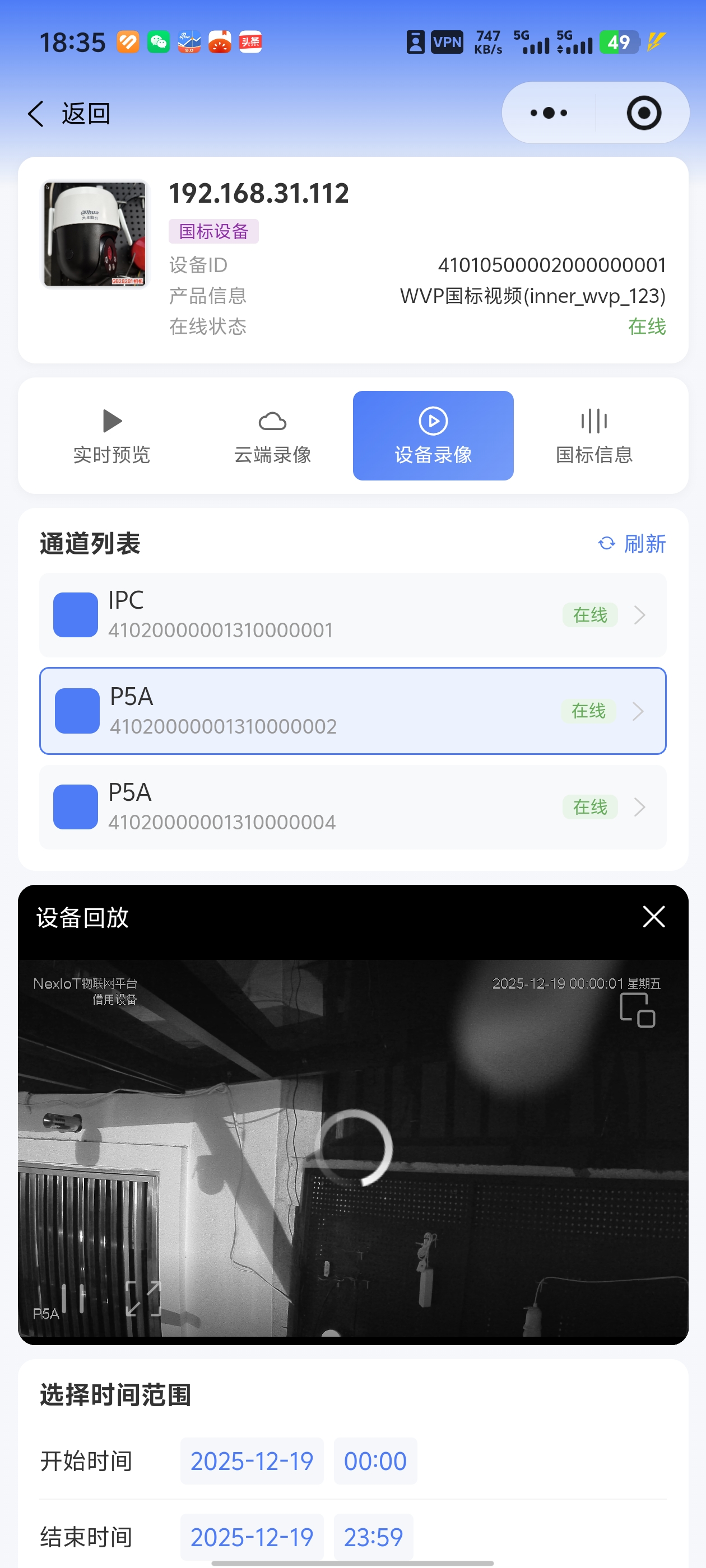Open the mini program three-dot menu

coord(548,113)
